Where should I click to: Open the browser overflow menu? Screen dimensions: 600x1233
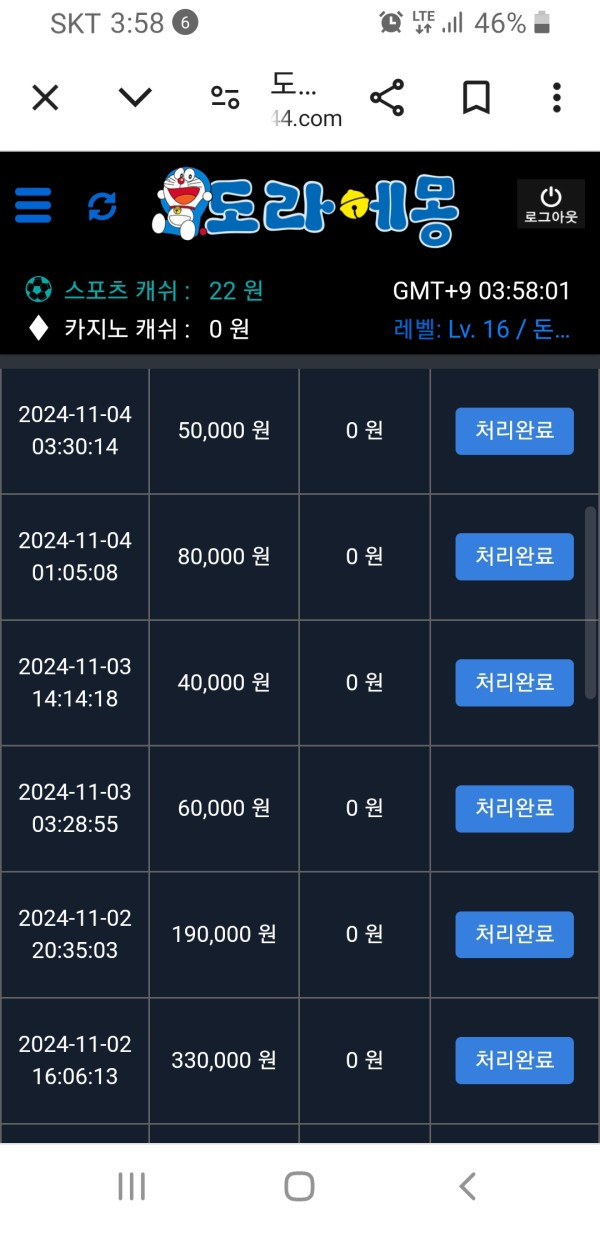coord(557,97)
